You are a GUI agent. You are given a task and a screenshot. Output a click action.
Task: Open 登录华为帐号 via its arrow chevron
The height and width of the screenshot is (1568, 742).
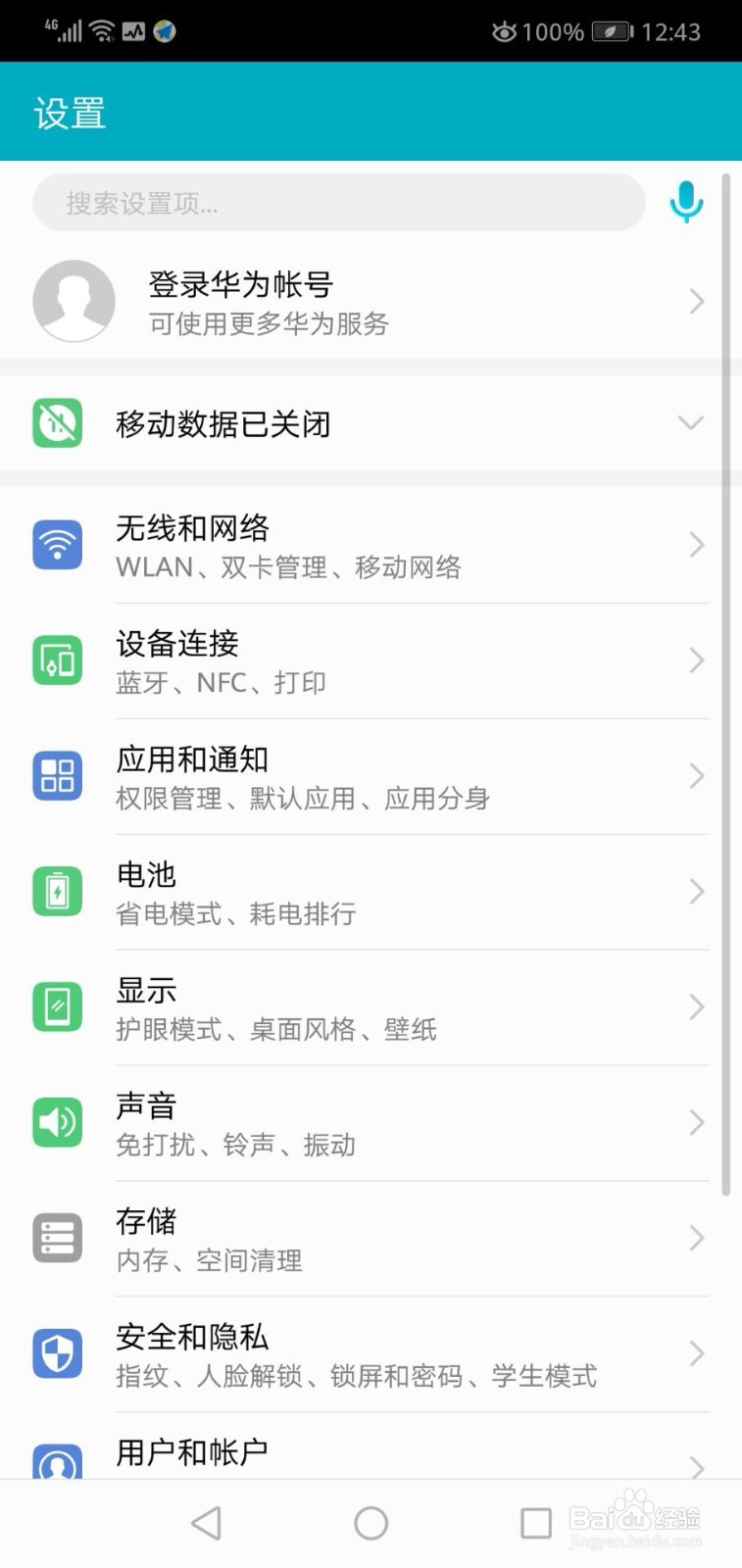coord(697,301)
